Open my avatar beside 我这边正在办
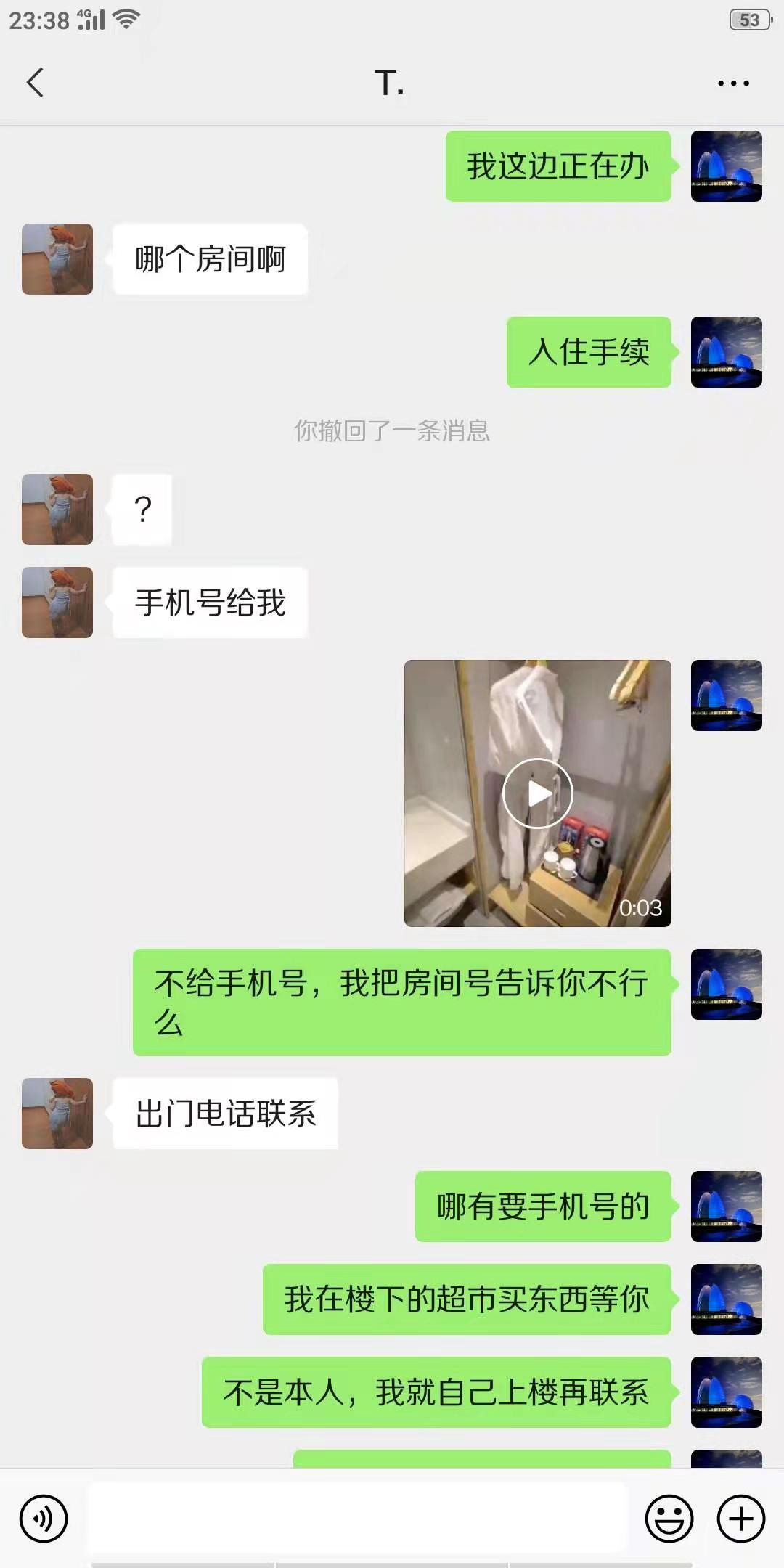Image resolution: width=784 pixels, height=1568 pixels. click(726, 166)
